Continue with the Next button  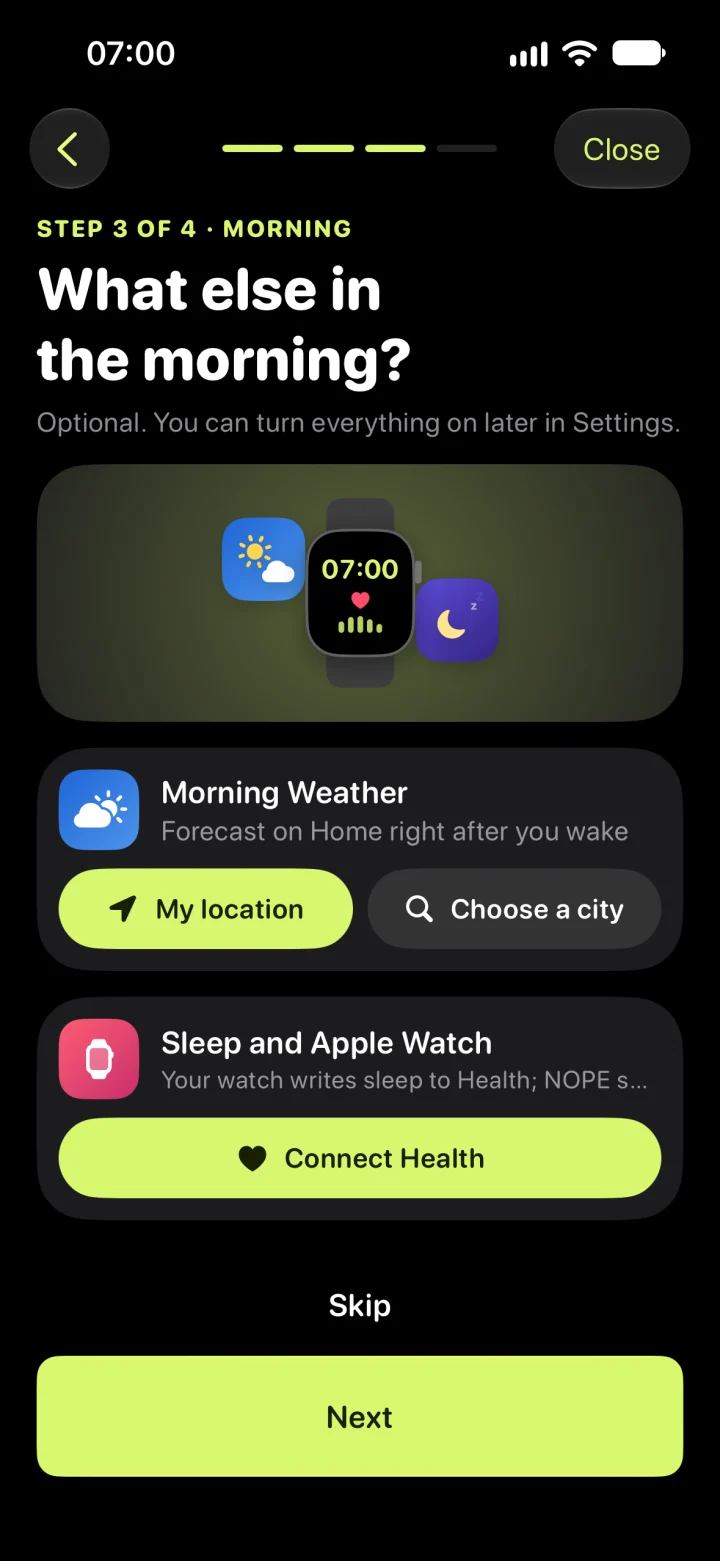pos(360,1416)
